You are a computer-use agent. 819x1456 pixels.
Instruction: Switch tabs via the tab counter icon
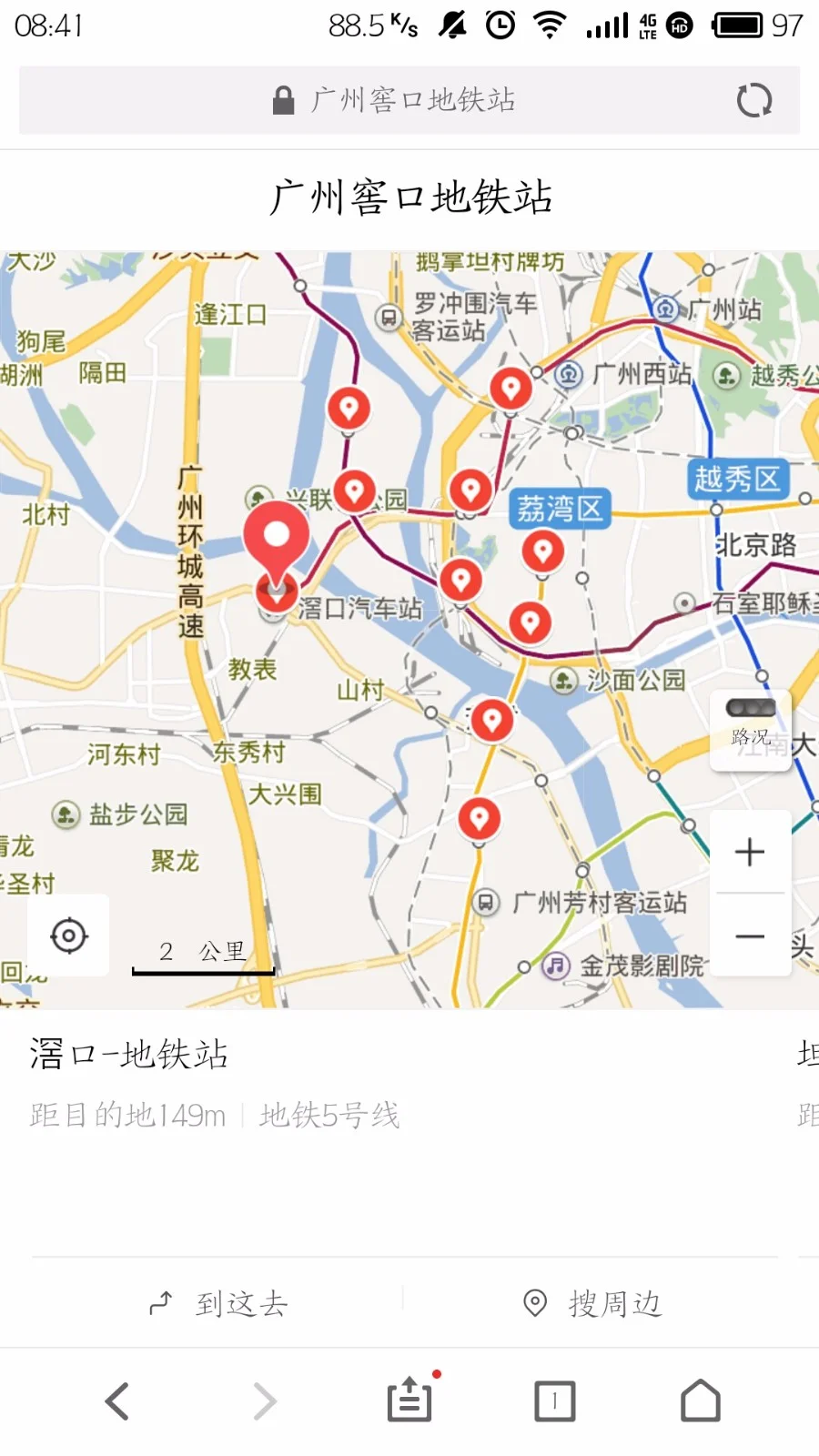pyautogui.click(x=554, y=1401)
